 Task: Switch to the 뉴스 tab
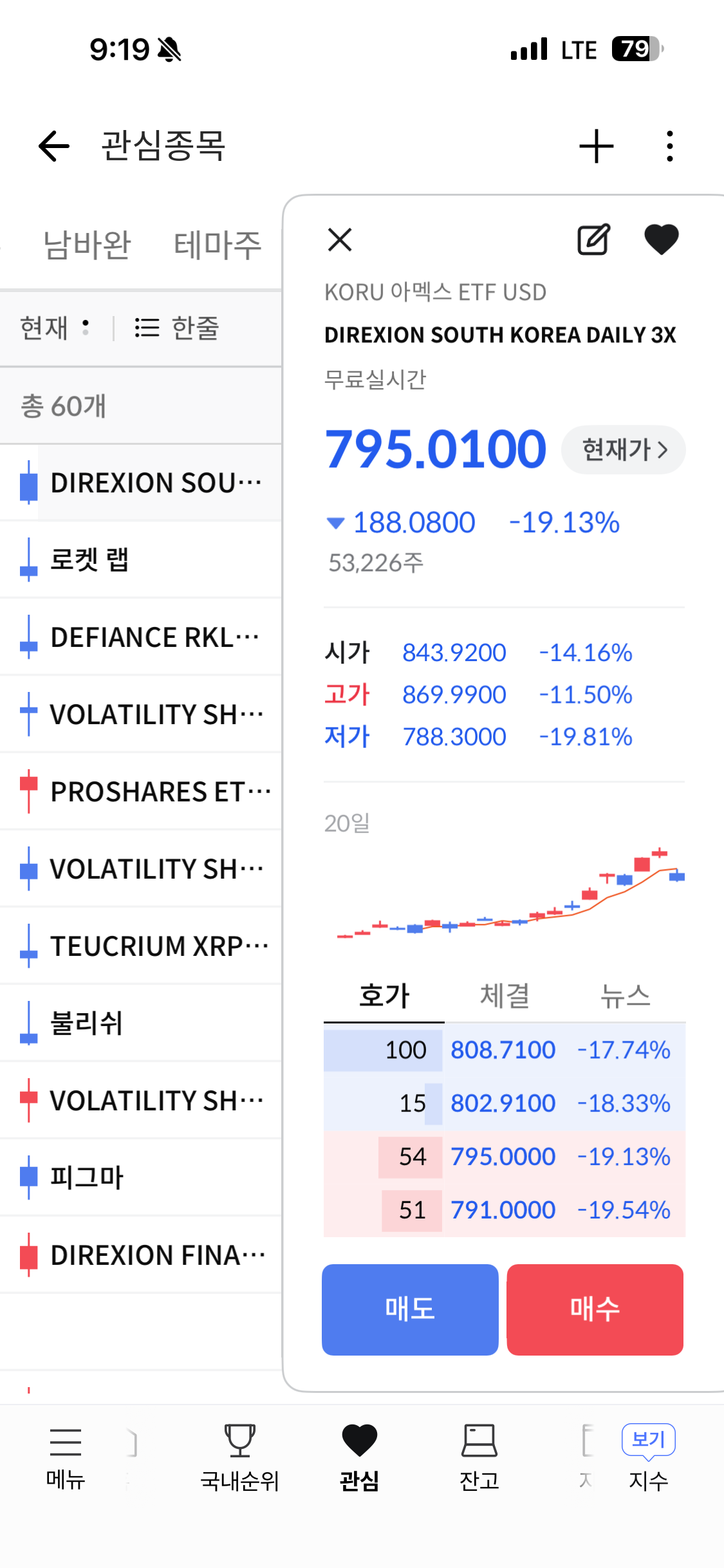pos(625,996)
